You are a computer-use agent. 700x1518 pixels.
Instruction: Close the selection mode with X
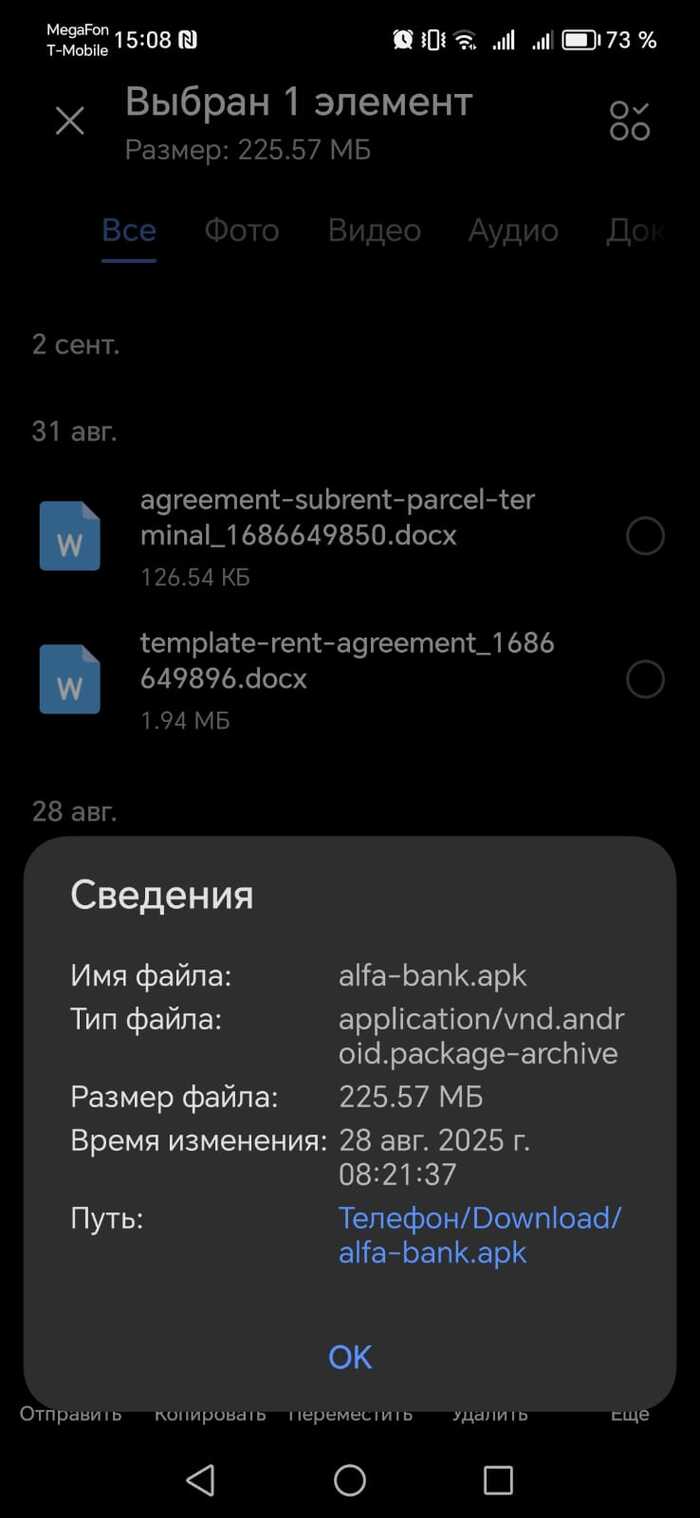coord(70,121)
